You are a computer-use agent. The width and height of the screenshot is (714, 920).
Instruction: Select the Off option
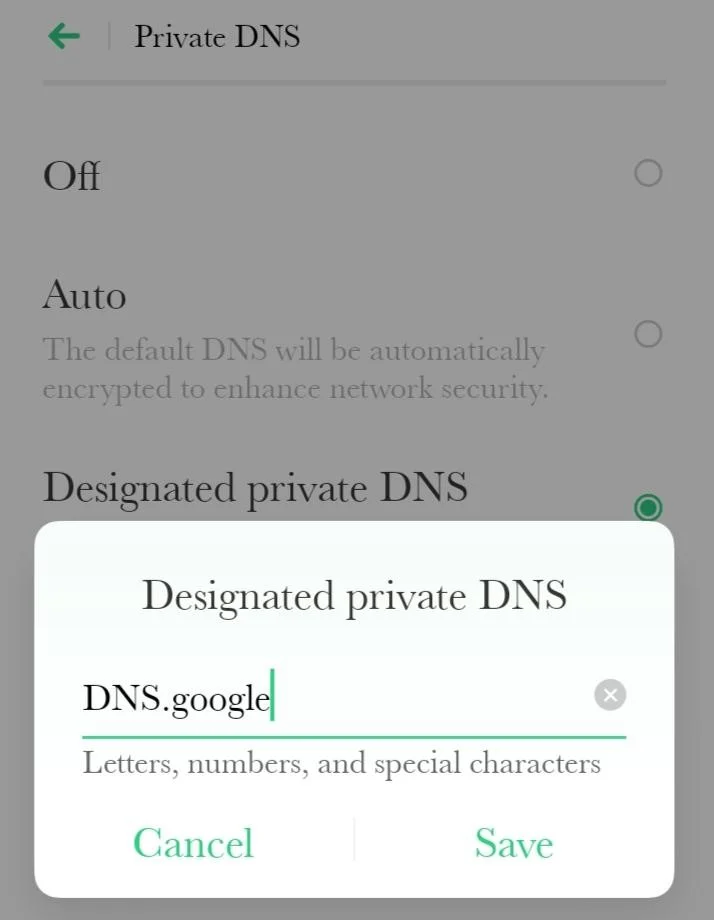pyautogui.click(x=648, y=174)
